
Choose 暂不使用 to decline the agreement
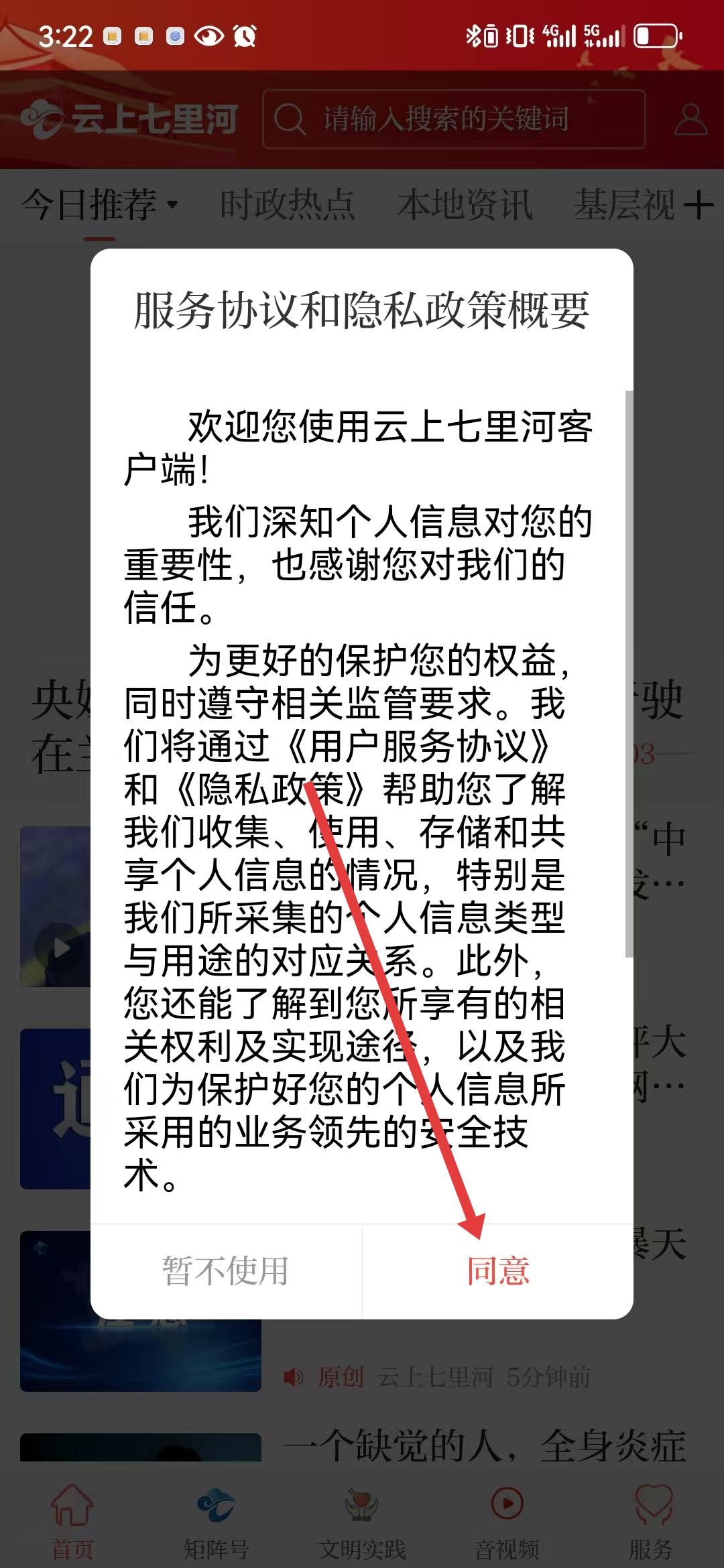tap(226, 1271)
